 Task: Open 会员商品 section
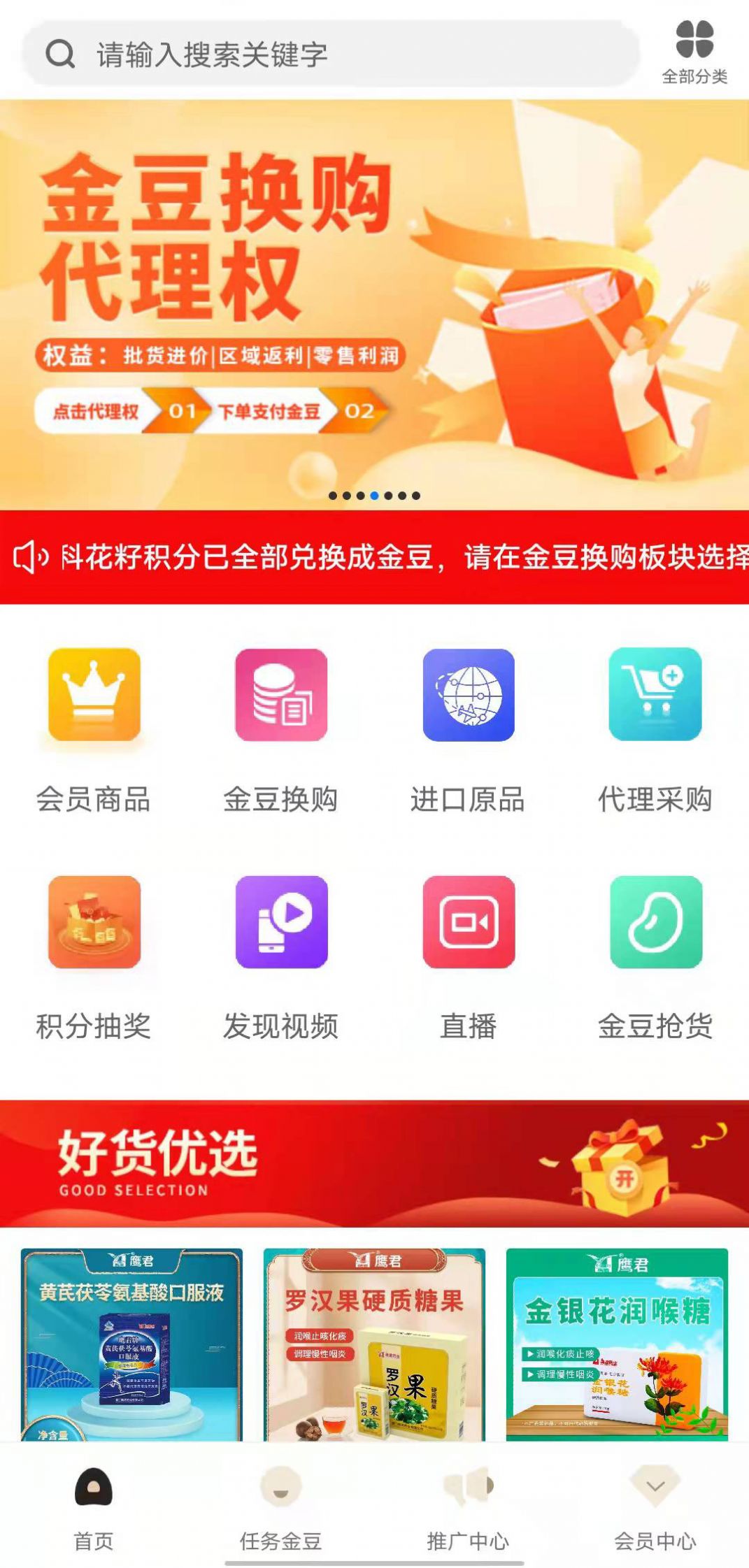94,731
